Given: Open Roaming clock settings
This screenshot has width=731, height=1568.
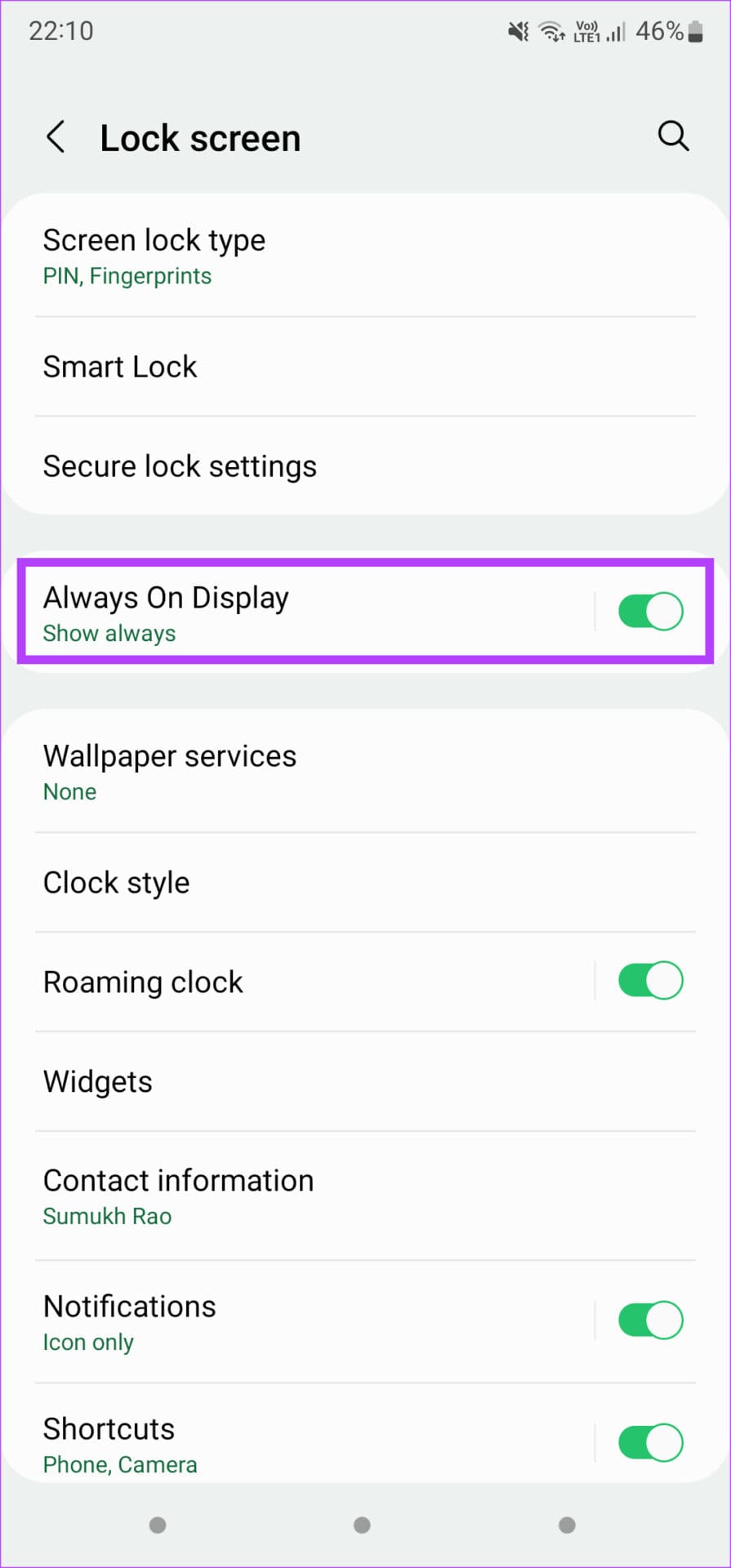Looking at the screenshot, I should (x=302, y=982).
